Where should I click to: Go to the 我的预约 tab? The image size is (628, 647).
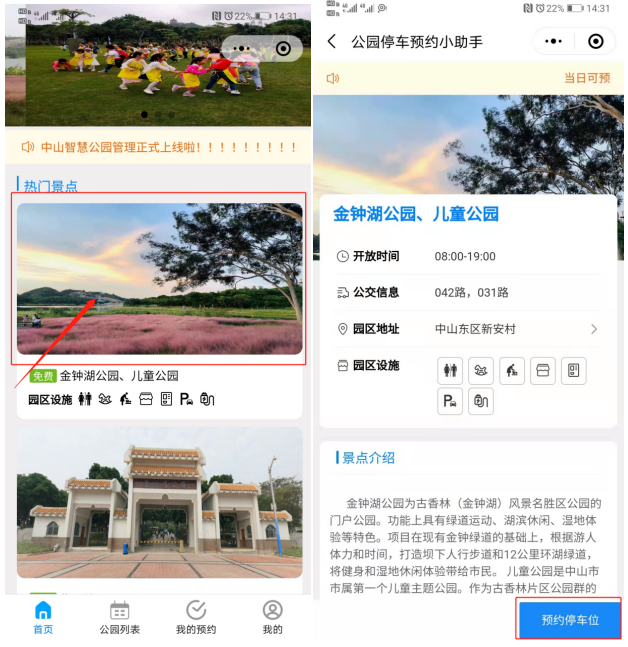196,617
